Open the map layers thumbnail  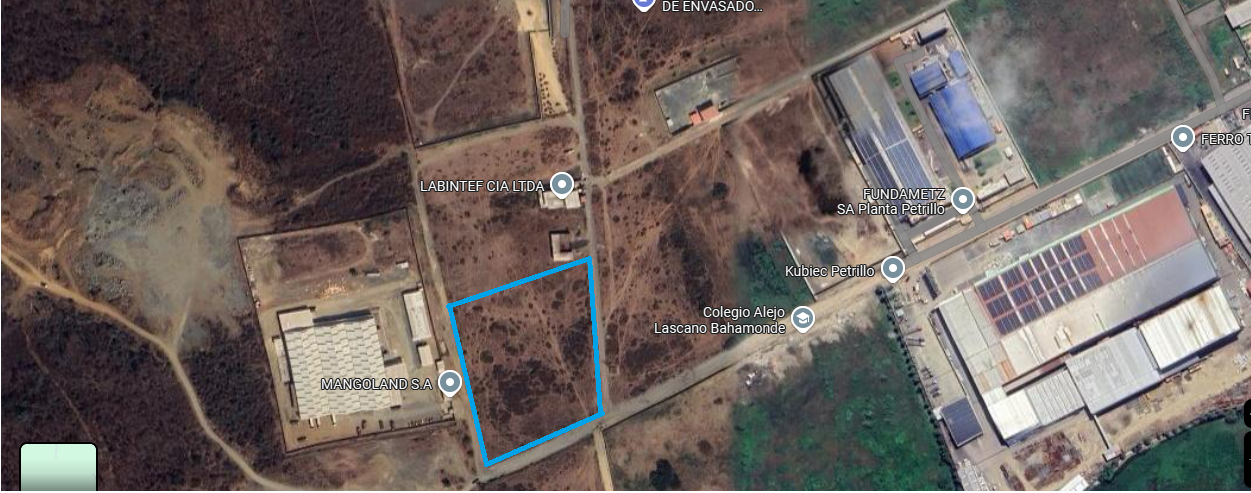(58, 468)
